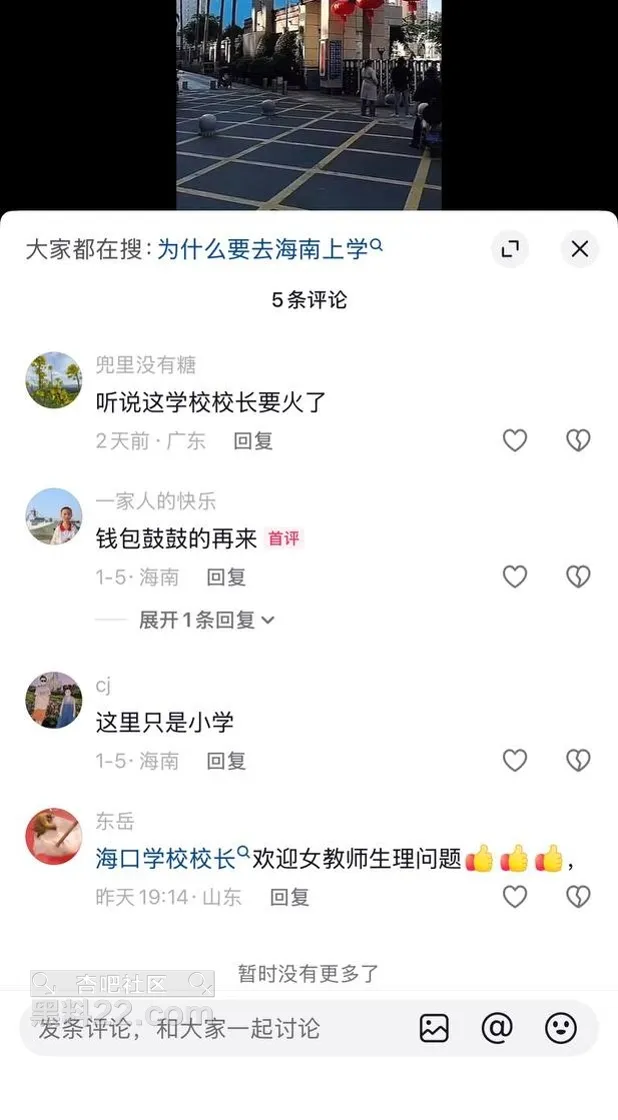The height and width of the screenshot is (1120, 618).
Task: Reply to 东岳's comment
Action: [290, 897]
